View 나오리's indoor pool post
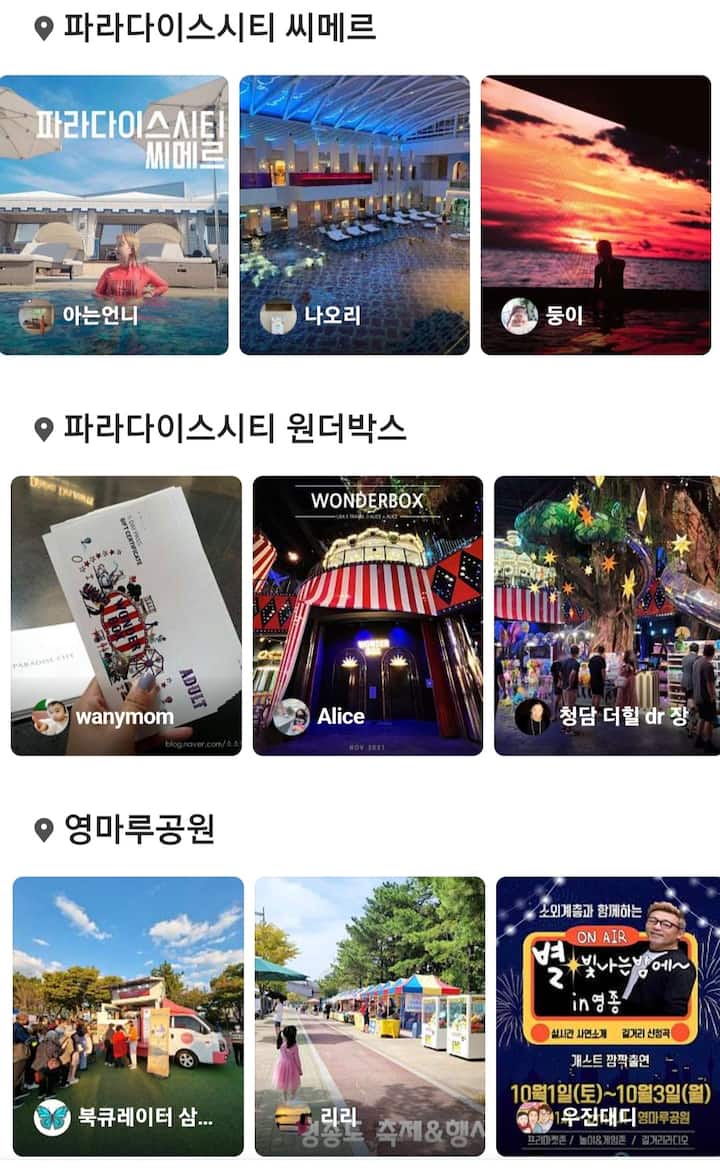 point(354,215)
